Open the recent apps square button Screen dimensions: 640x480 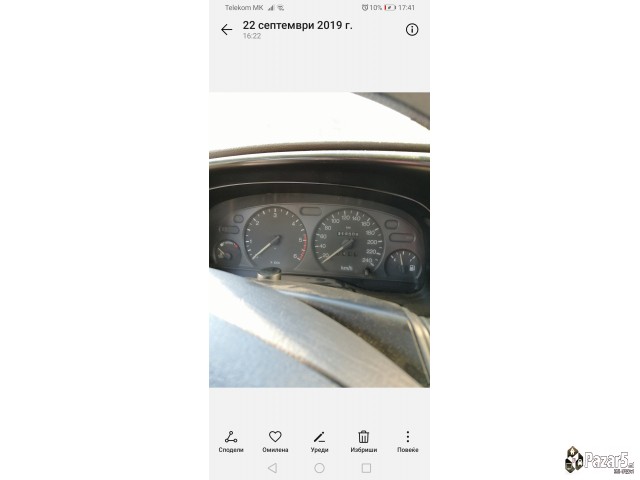[x=366, y=467]
